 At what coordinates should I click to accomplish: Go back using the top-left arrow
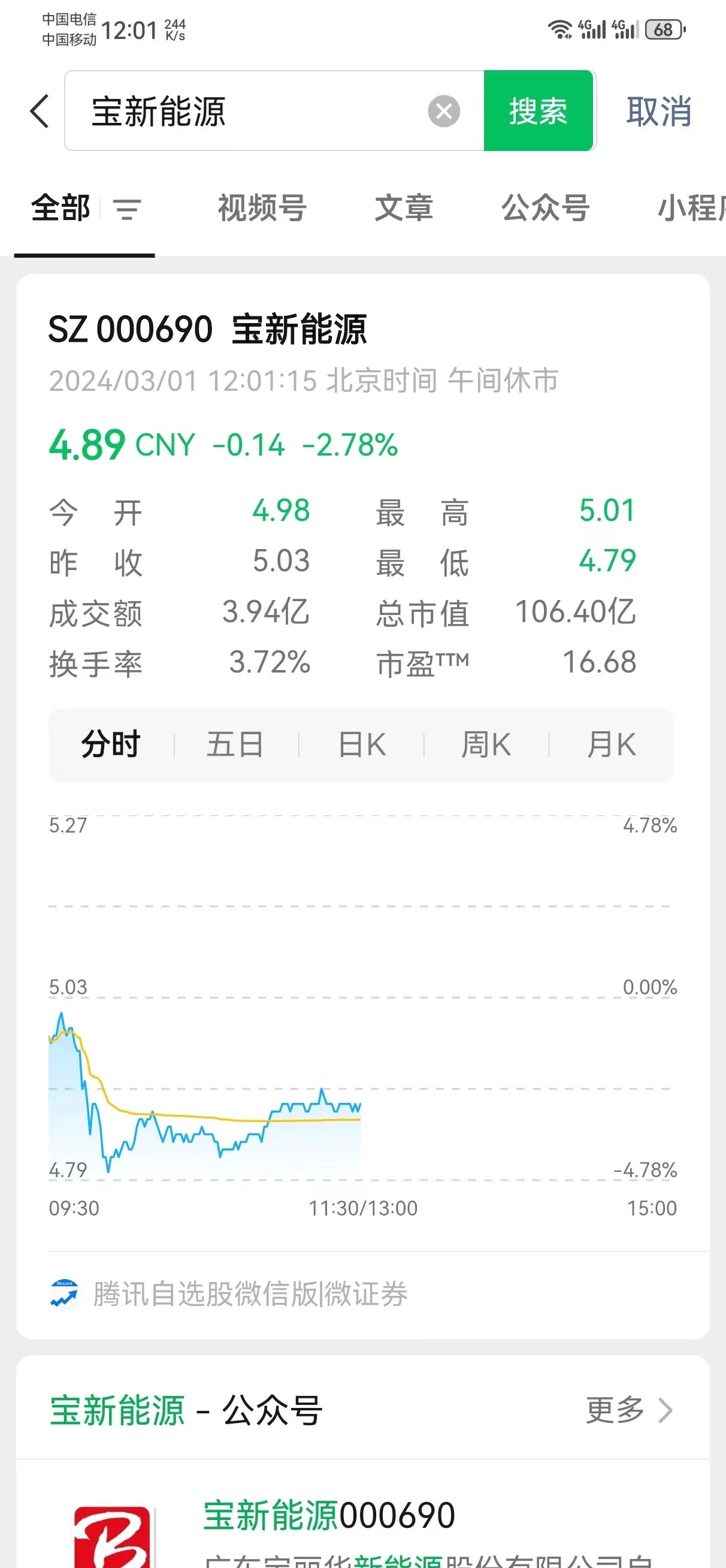(x=40, y=111)
